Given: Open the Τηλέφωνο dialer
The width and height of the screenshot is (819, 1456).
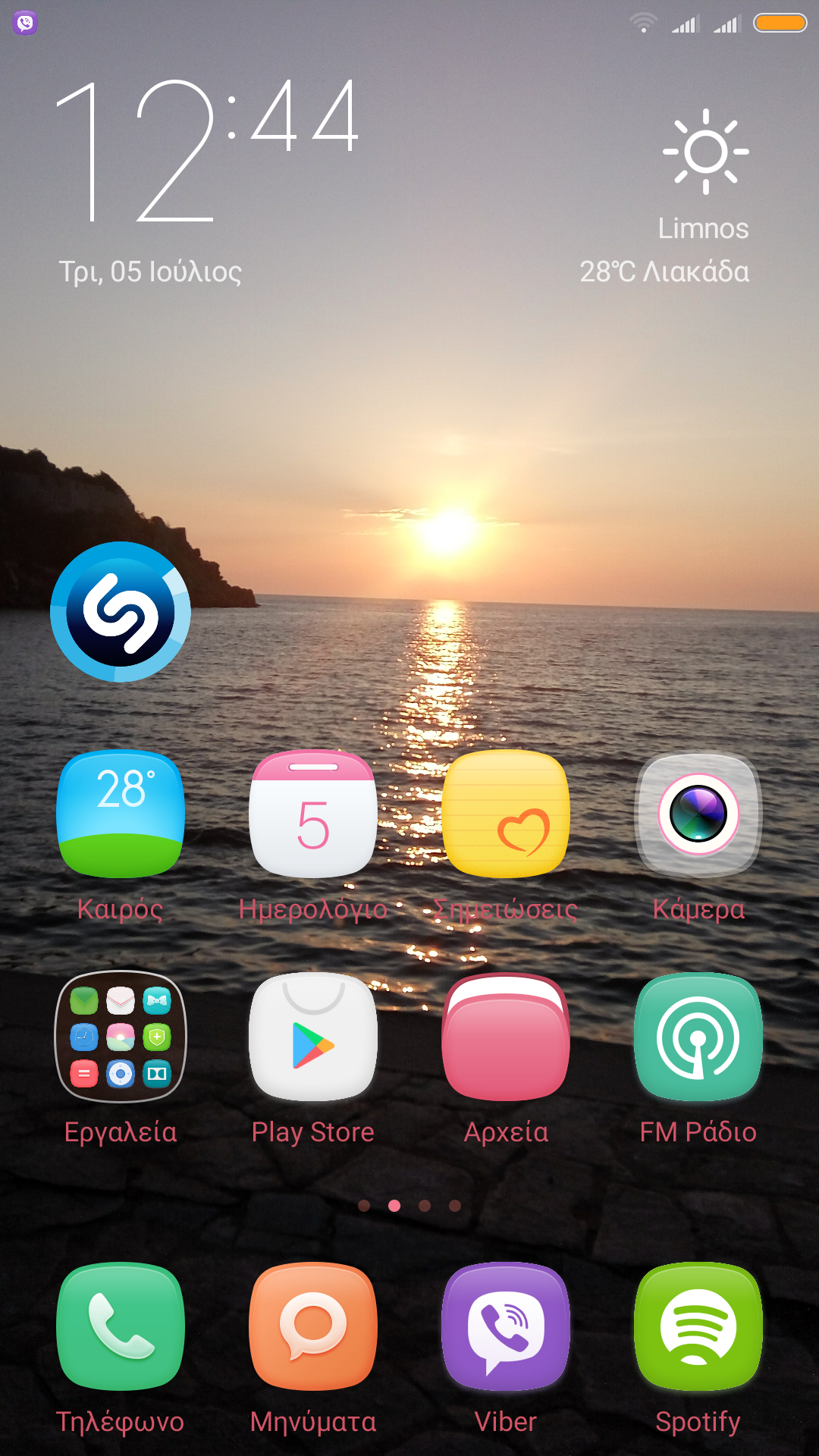Looking at the screenshot, I should coord(121,1326).
